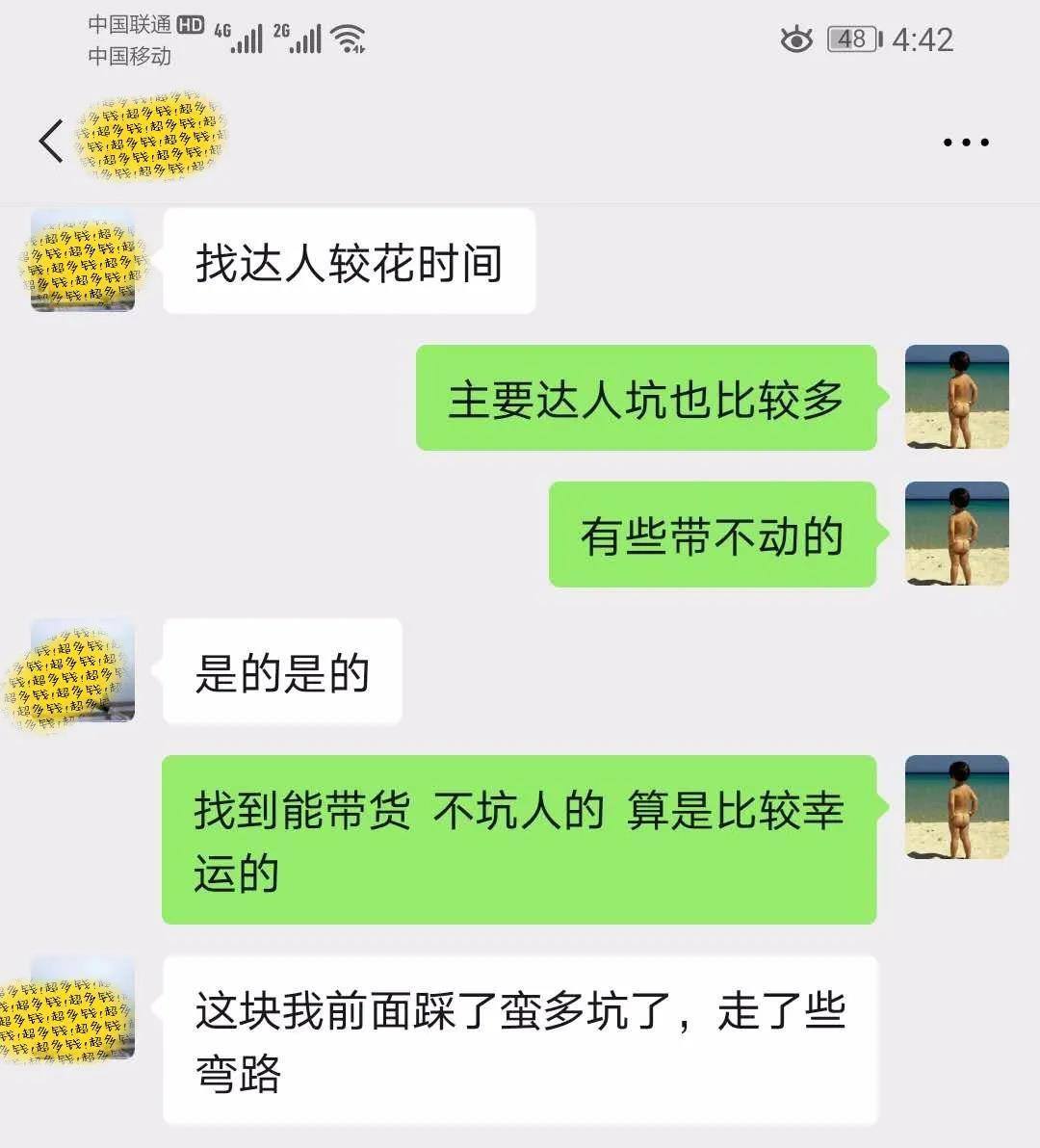View profile picture next to "有些带不动的"
Screen dimensions: 1040x1148
click(x=956, y=534)
